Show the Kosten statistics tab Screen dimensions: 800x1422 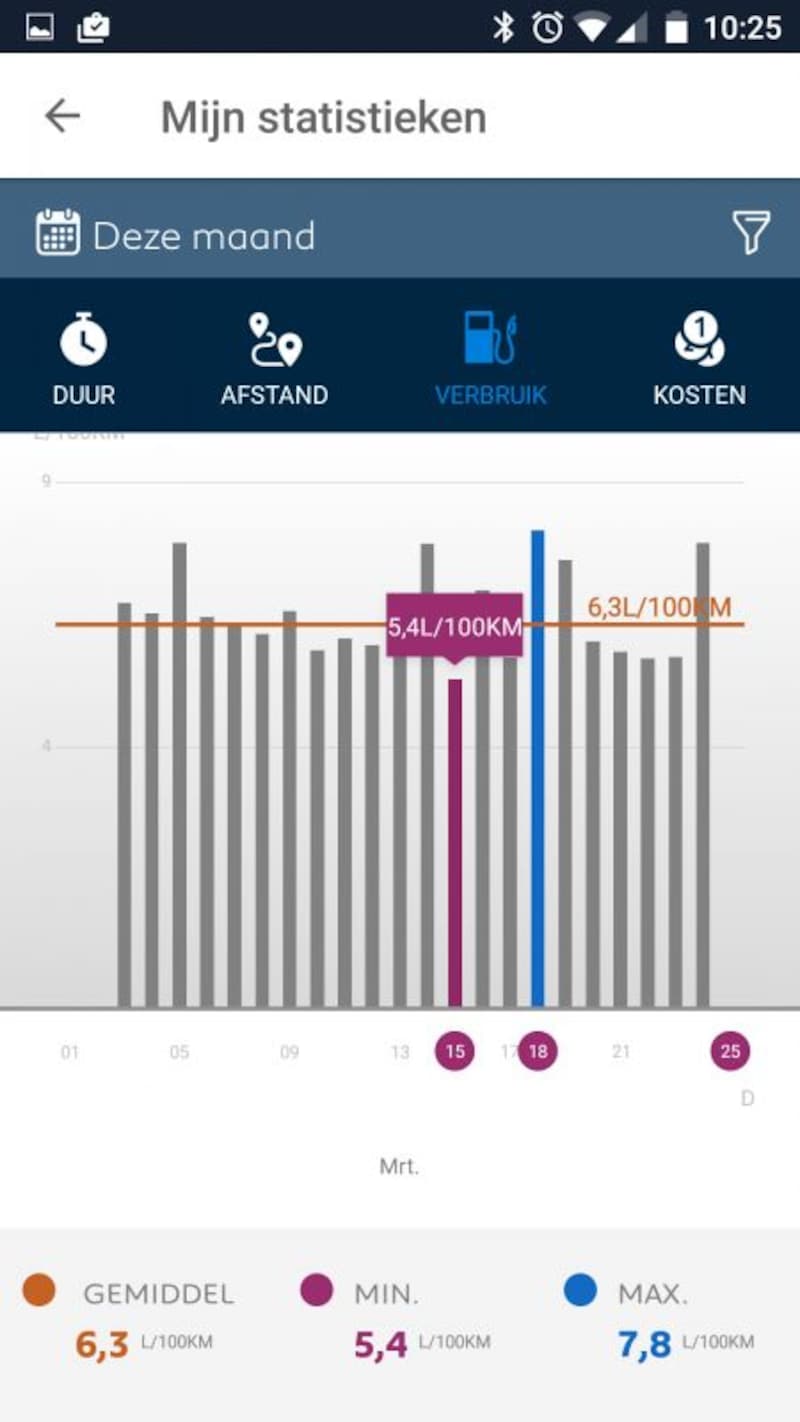tap(699, 358)
